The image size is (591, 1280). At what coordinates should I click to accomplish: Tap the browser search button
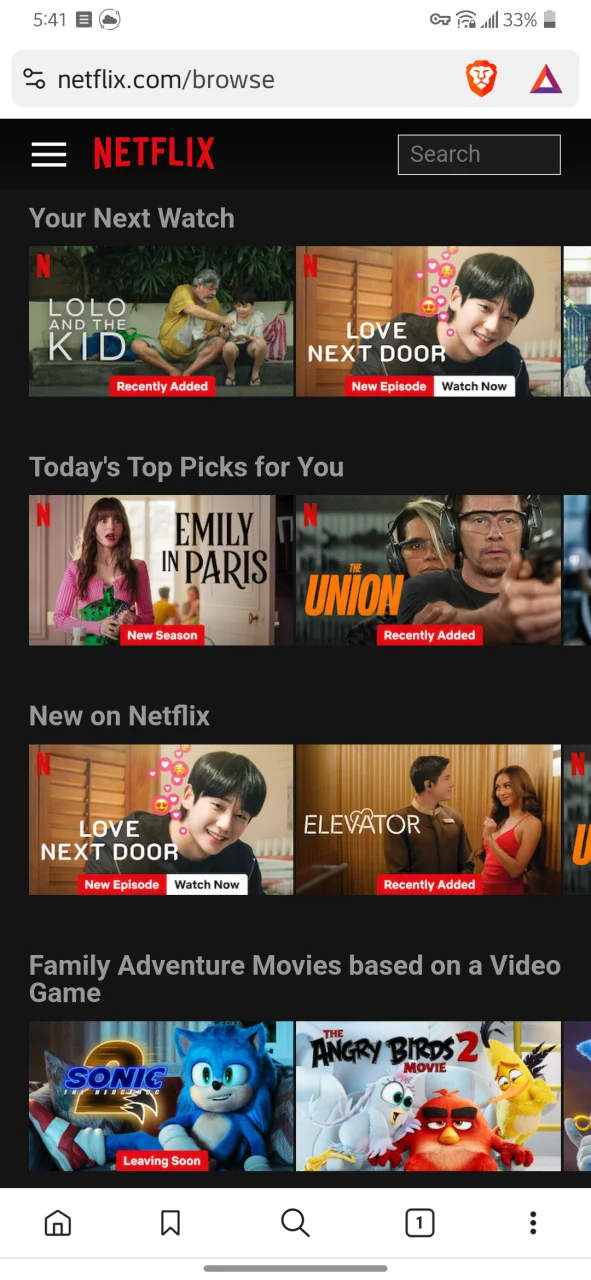pos(295,1222)
